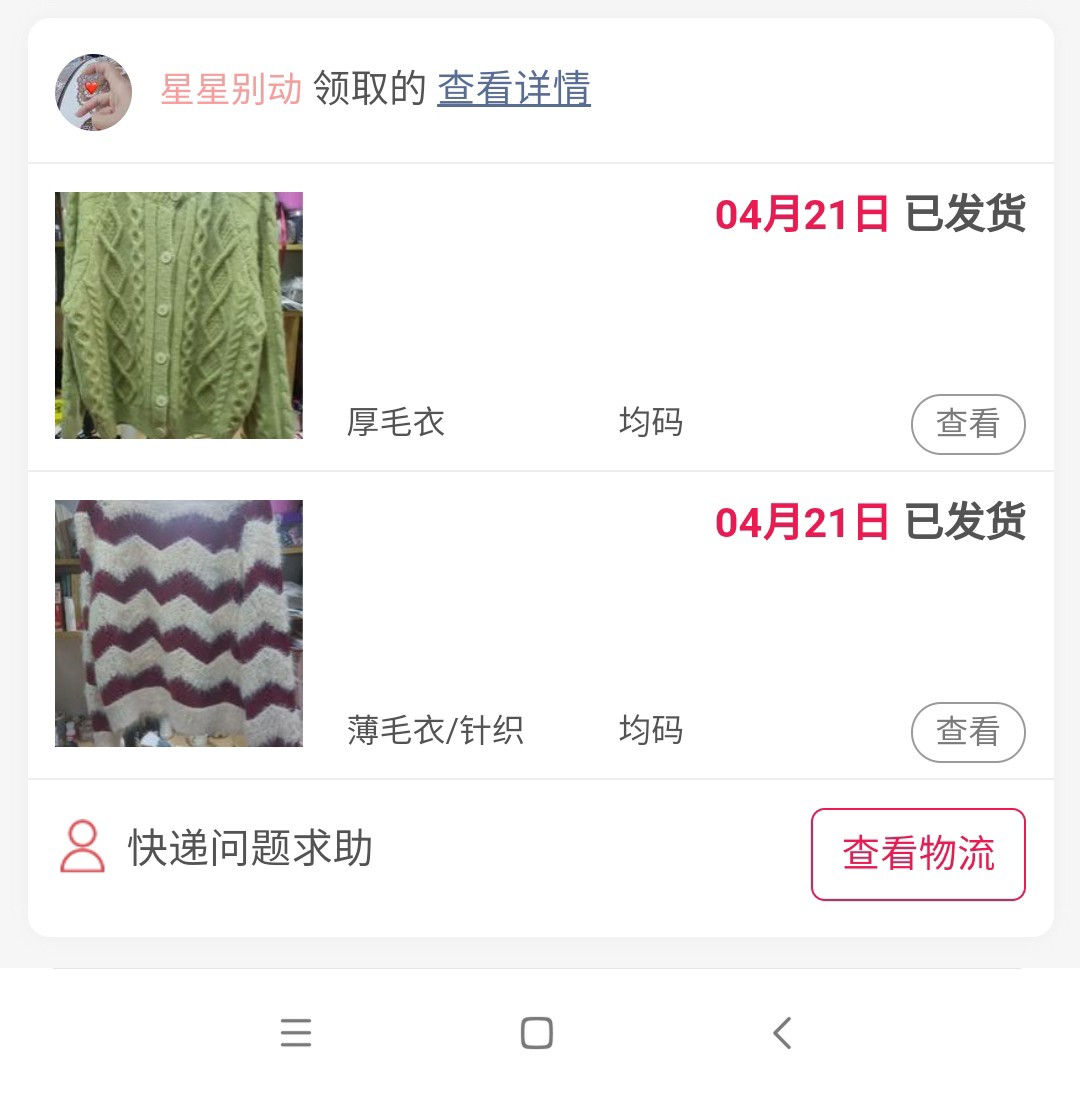Viewport: 1080px width, 1098px height.
Task: Open the 查看详情 link
Action: tap(514, 89)
